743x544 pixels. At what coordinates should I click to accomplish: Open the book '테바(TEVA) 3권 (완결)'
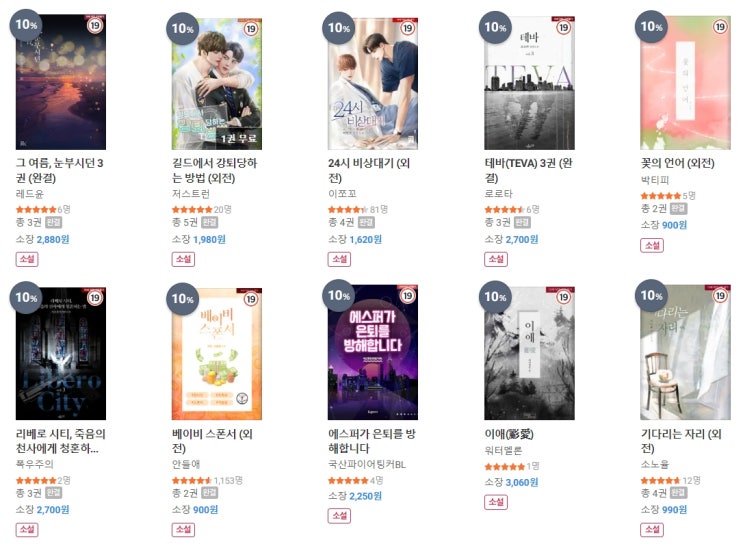point(529,82)
